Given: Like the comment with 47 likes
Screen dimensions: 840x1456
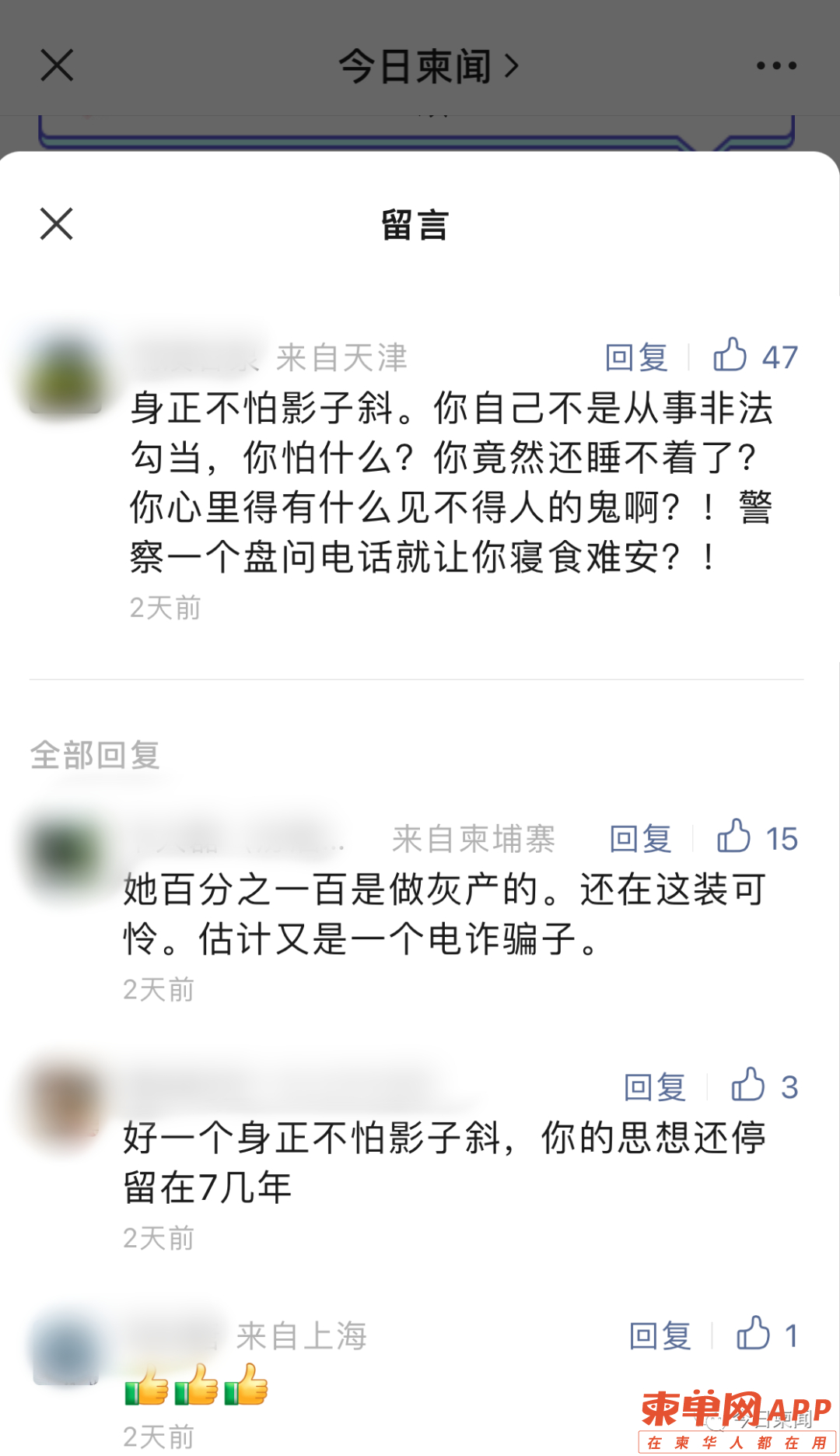Looking at the screenshot, I should pos(731,356).
